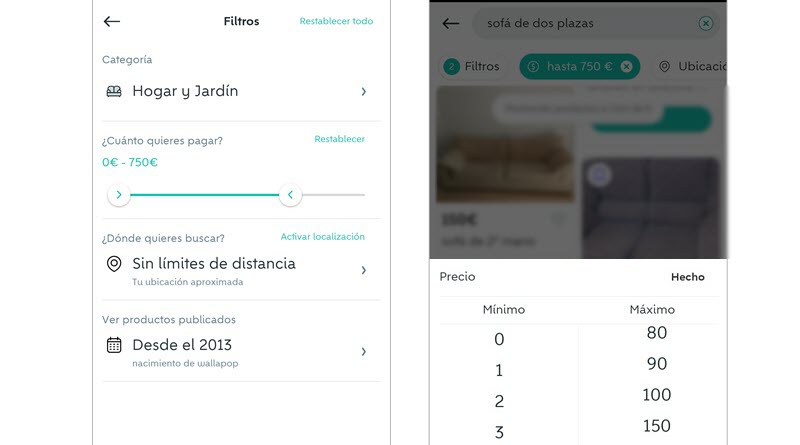Open the Sin límites de distancia row

click(x=236, y=269)
